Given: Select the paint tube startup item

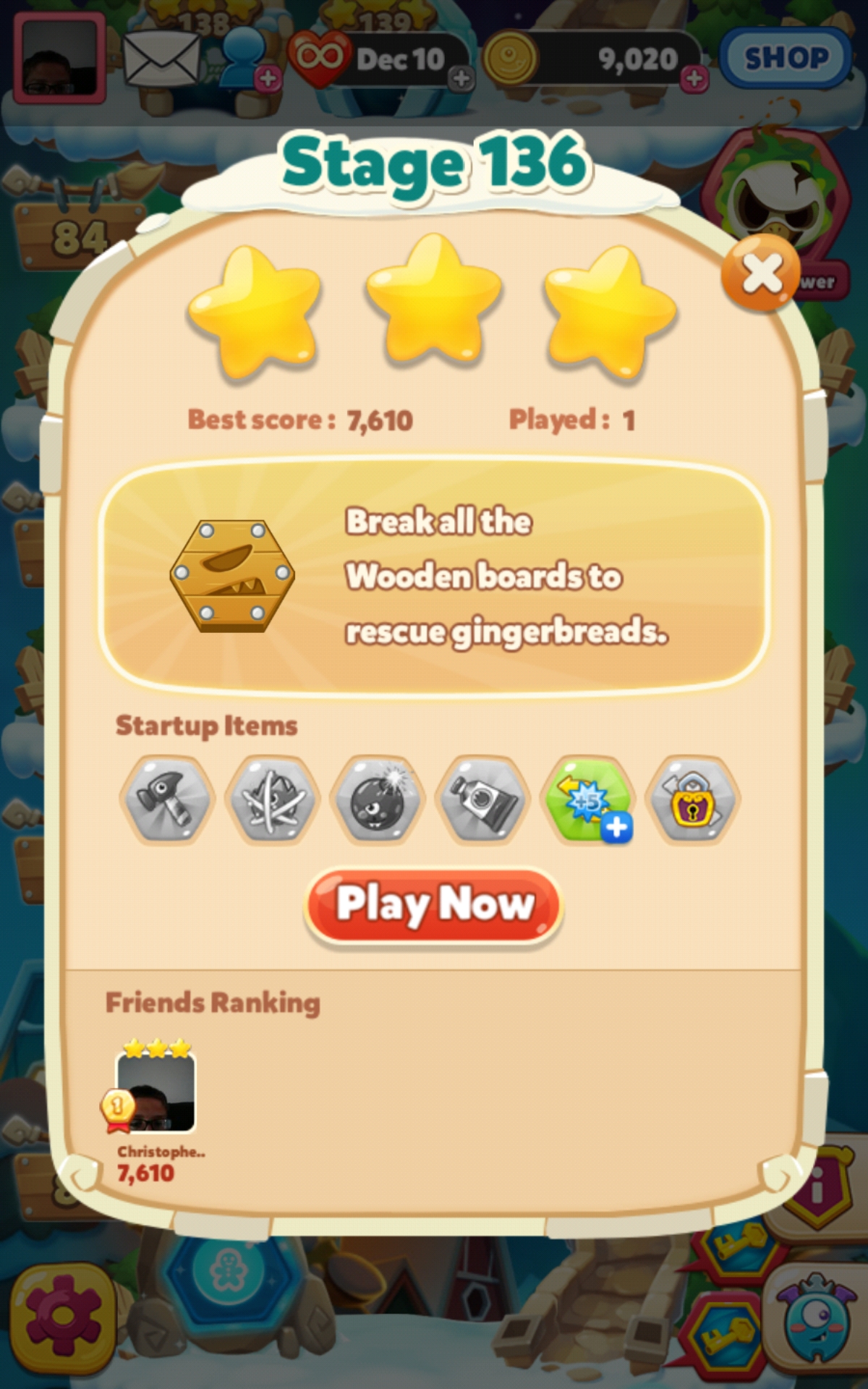Looking at the screenshot, I should click(482, 799).
